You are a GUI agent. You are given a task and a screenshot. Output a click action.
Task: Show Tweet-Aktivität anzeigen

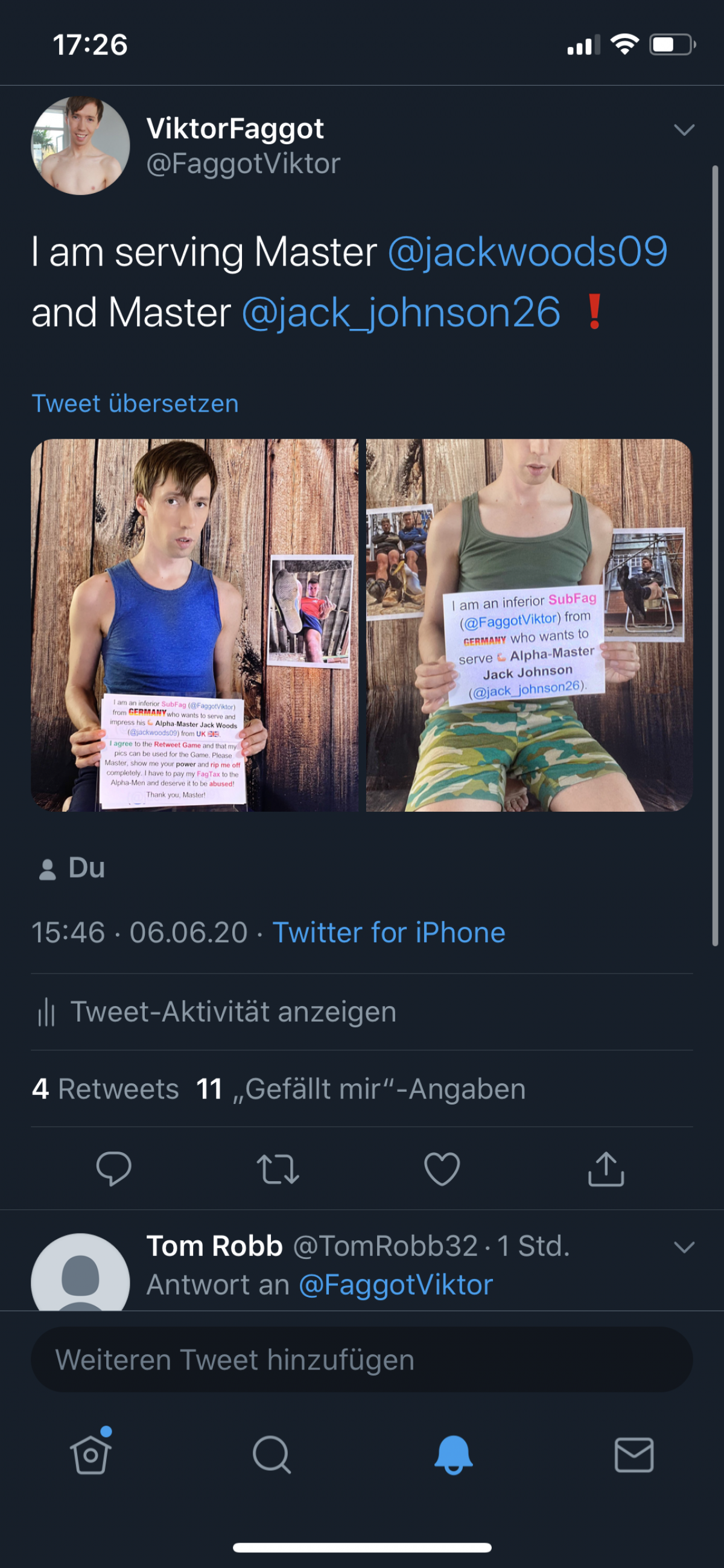coord(233,1012)
